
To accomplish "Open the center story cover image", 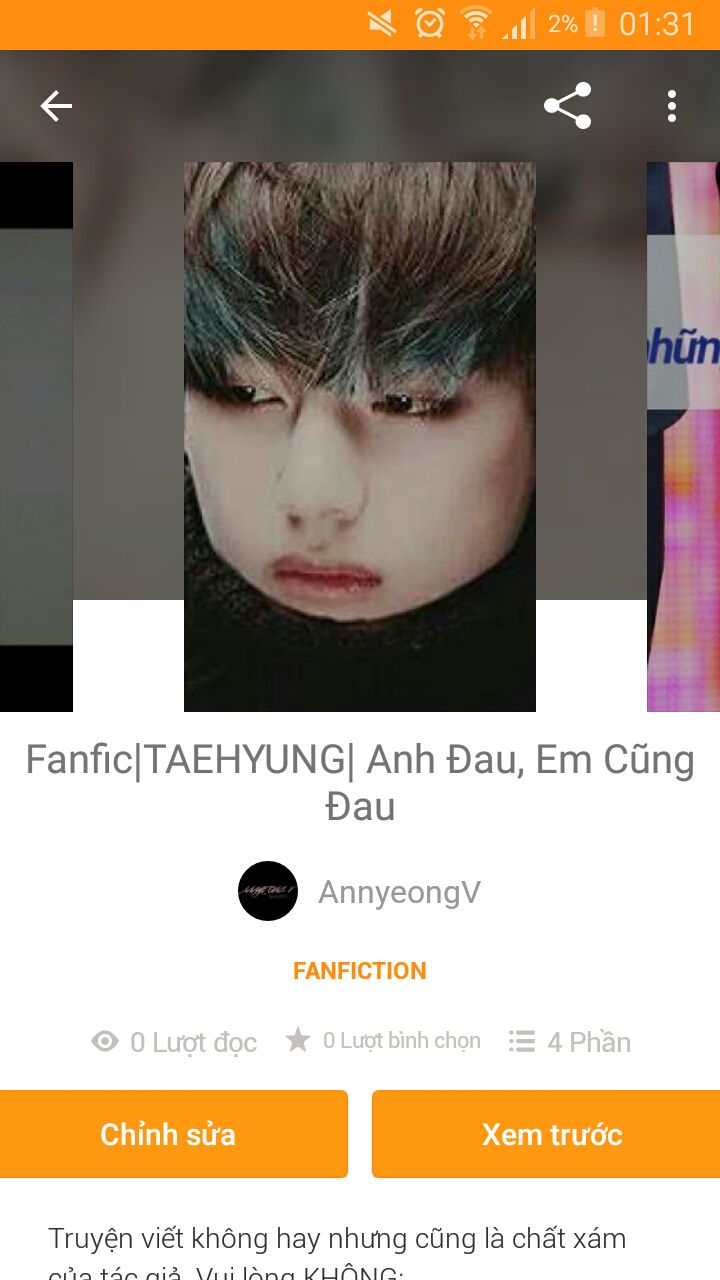I will [x=359, y=437].
